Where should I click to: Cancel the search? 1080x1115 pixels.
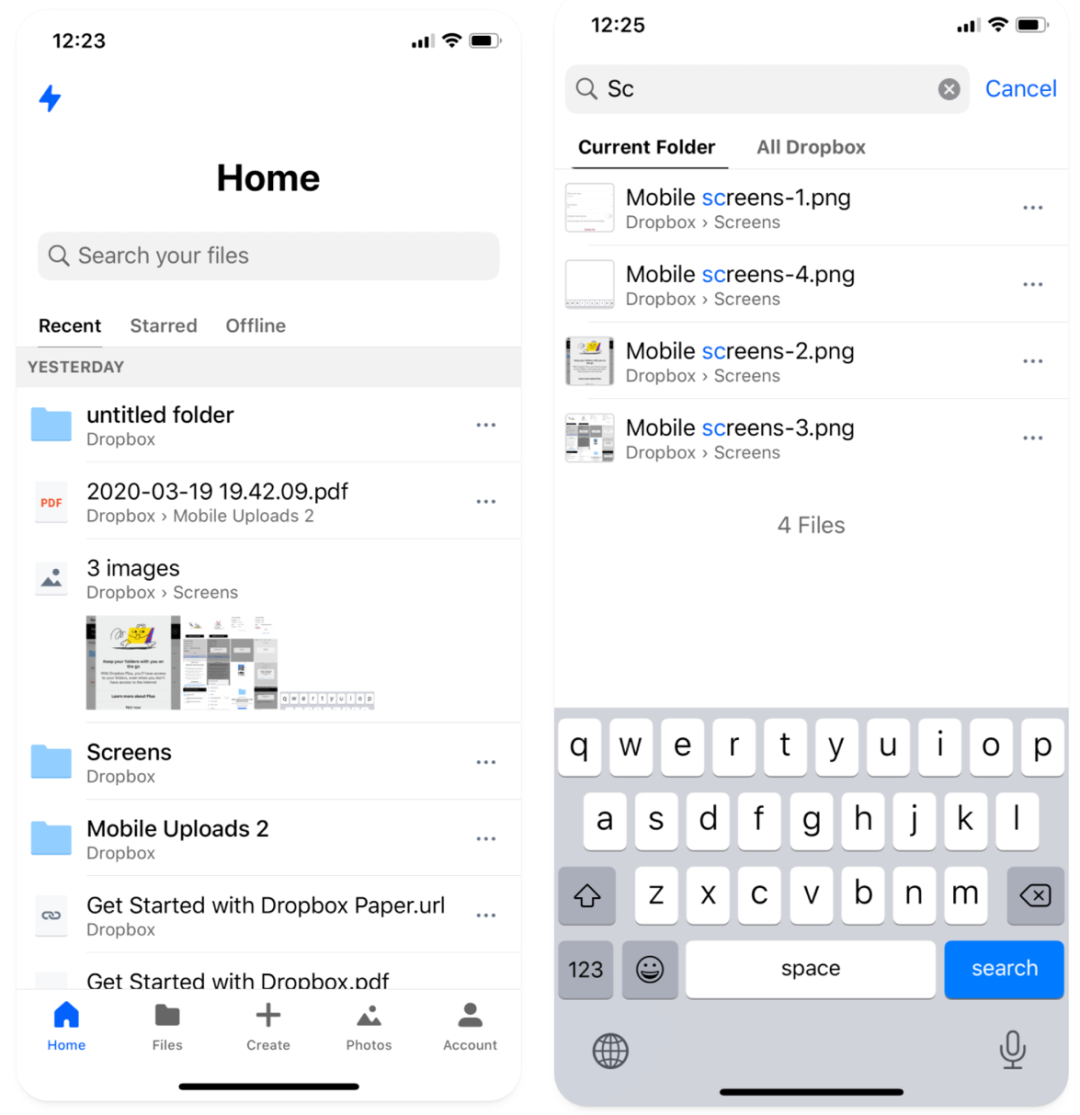[x=1020, y=89]
